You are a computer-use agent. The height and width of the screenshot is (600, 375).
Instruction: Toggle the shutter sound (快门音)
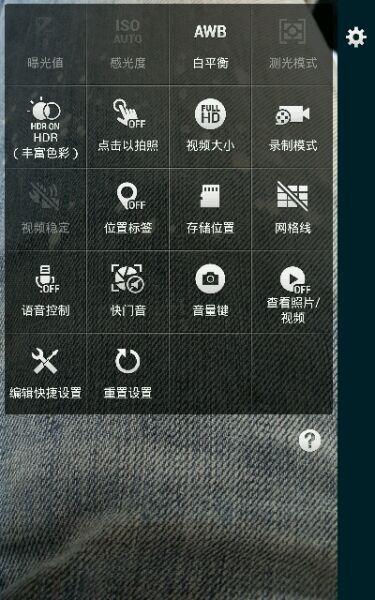(x=128, y=292)
